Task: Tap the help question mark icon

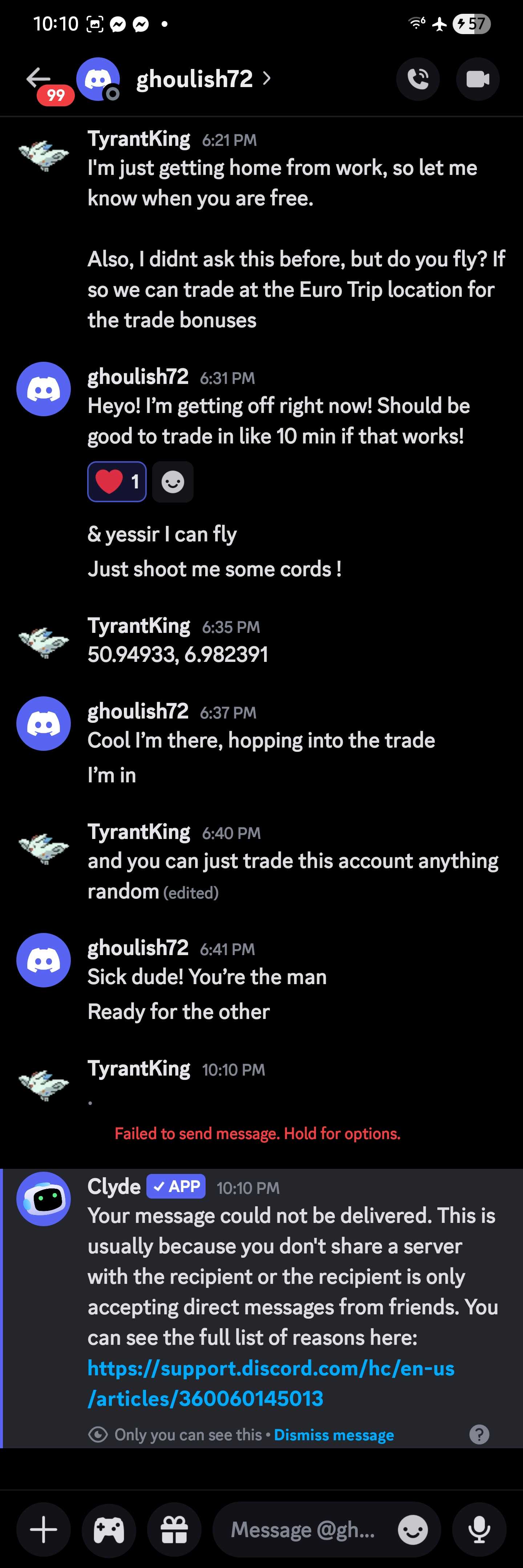Action: (x=479, y=1434)
